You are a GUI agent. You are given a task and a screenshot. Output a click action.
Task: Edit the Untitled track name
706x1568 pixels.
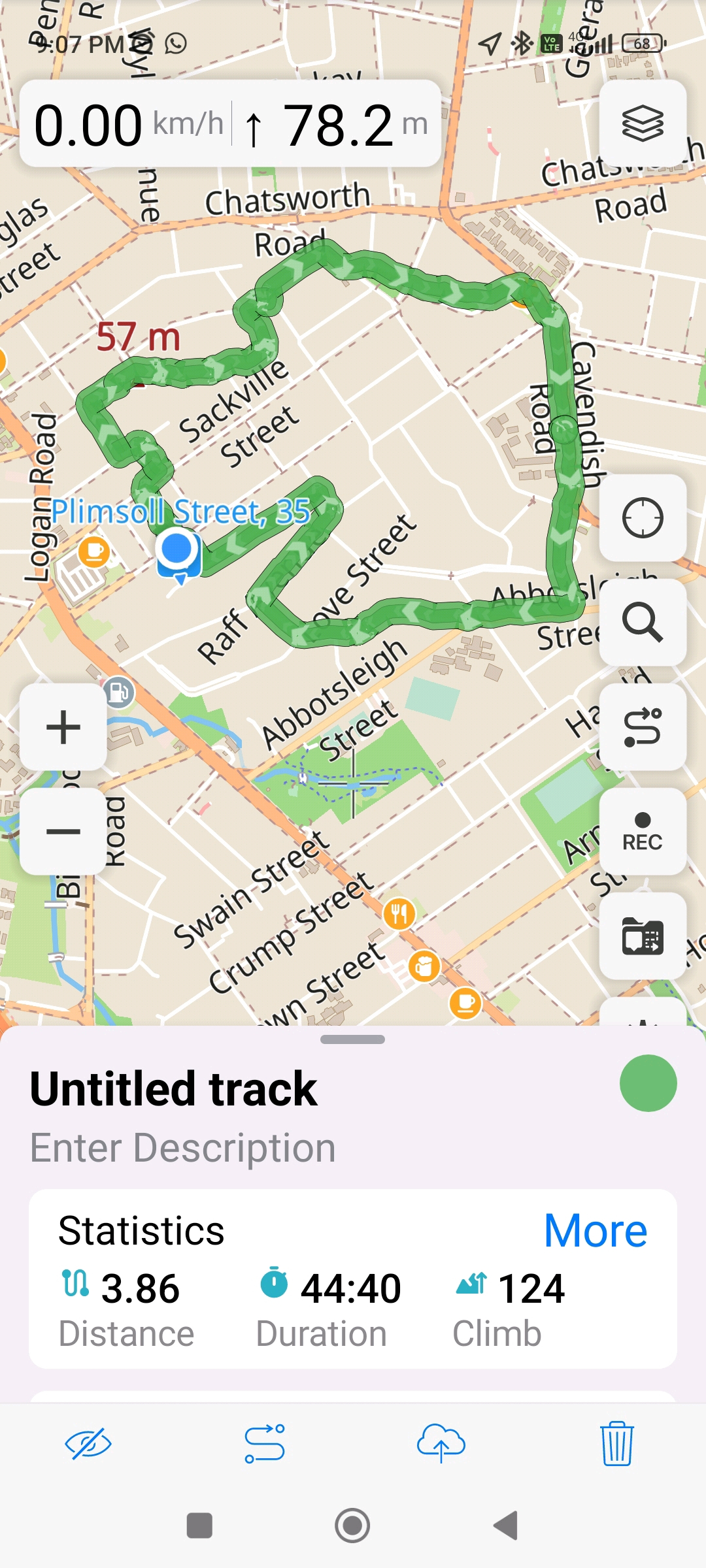coord(174,1089)
